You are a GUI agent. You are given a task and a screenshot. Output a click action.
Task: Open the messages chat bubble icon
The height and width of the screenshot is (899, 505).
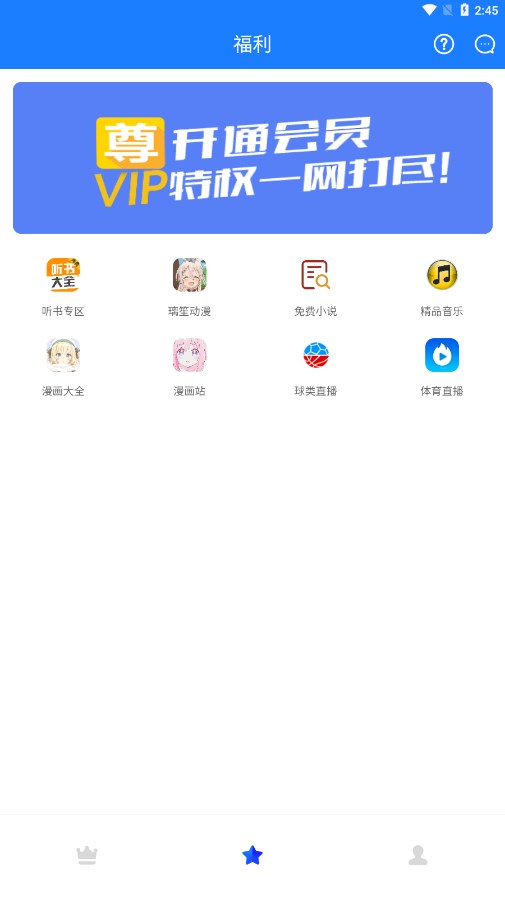tap(484, 44)
